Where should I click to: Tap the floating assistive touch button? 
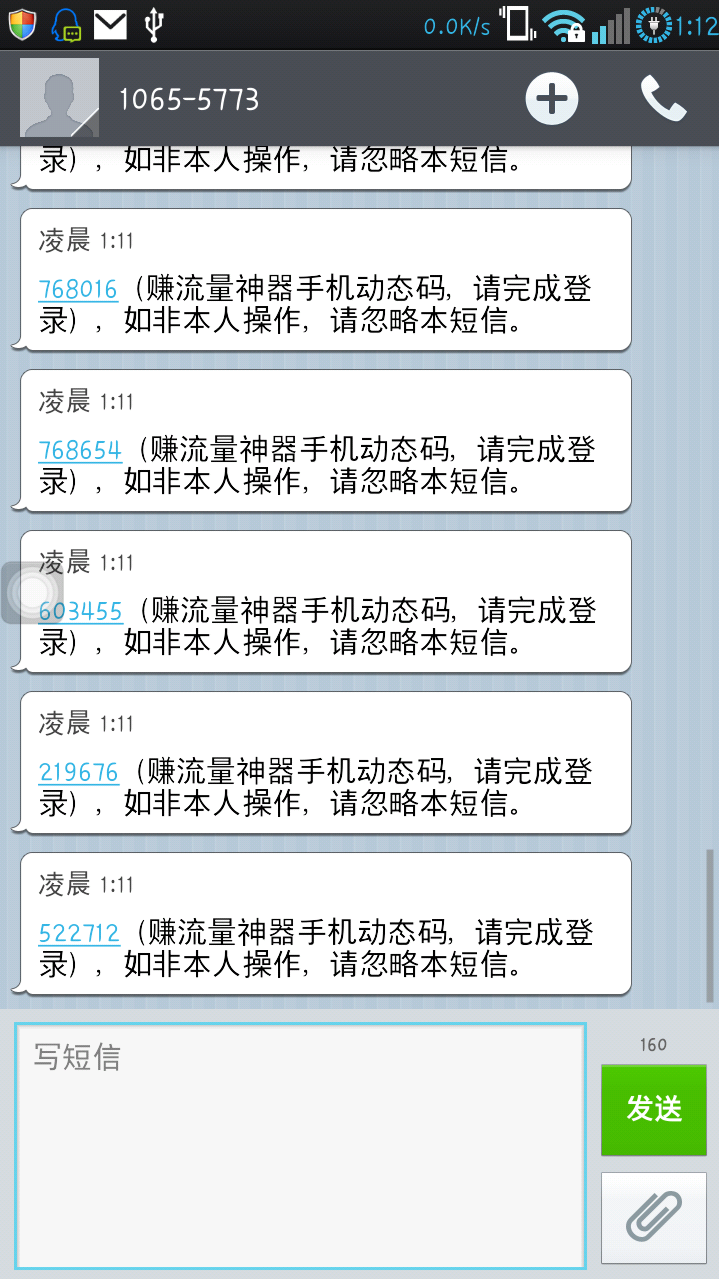point(32,593)
